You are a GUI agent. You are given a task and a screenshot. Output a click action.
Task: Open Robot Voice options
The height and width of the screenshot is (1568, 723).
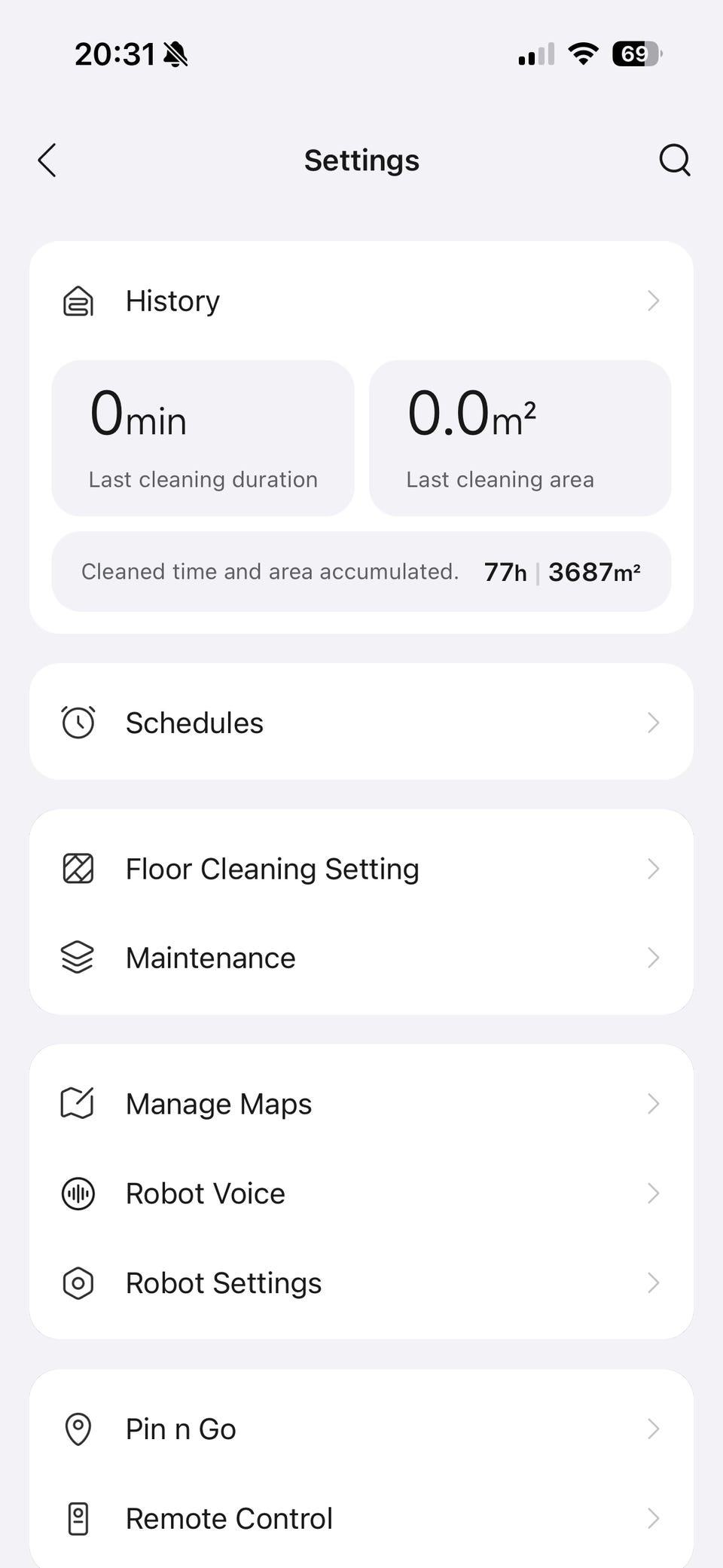361,1194
